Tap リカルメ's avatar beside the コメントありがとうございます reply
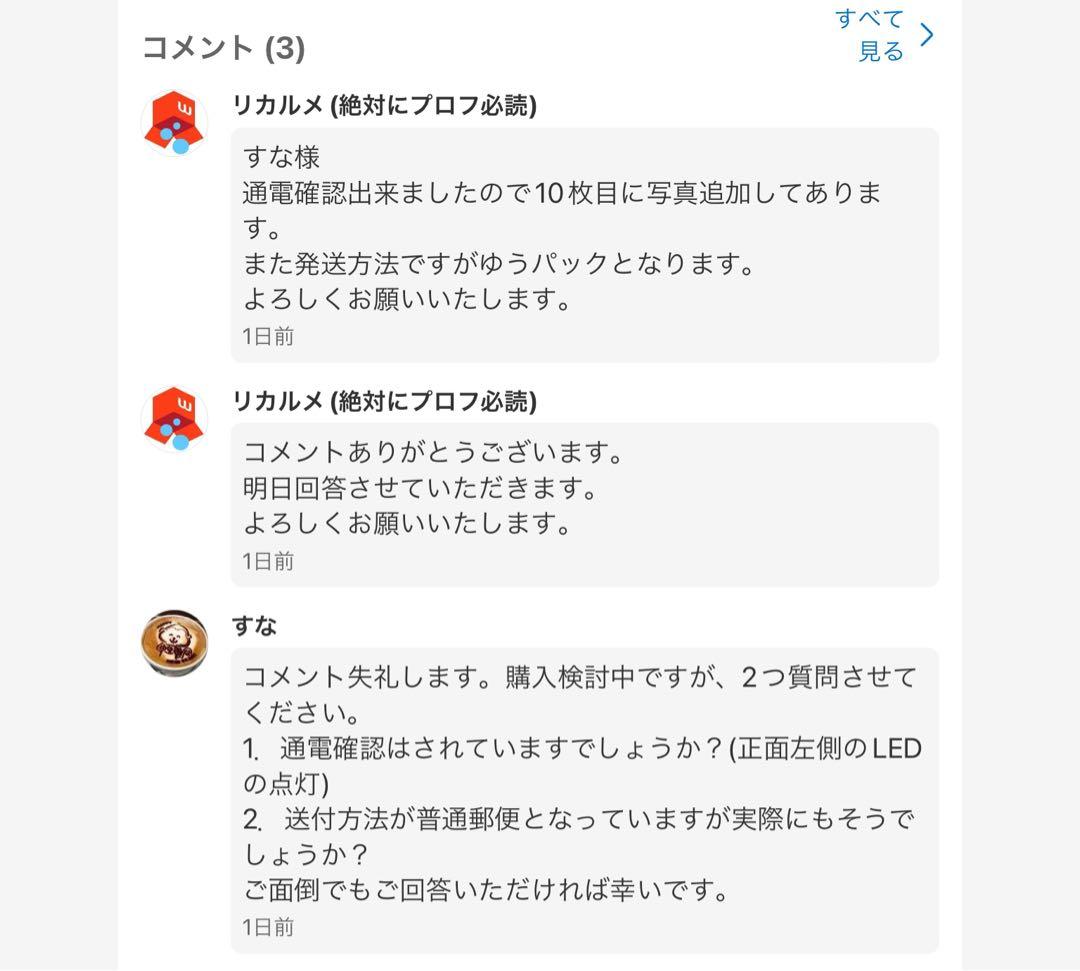 (x=175, y=419)
